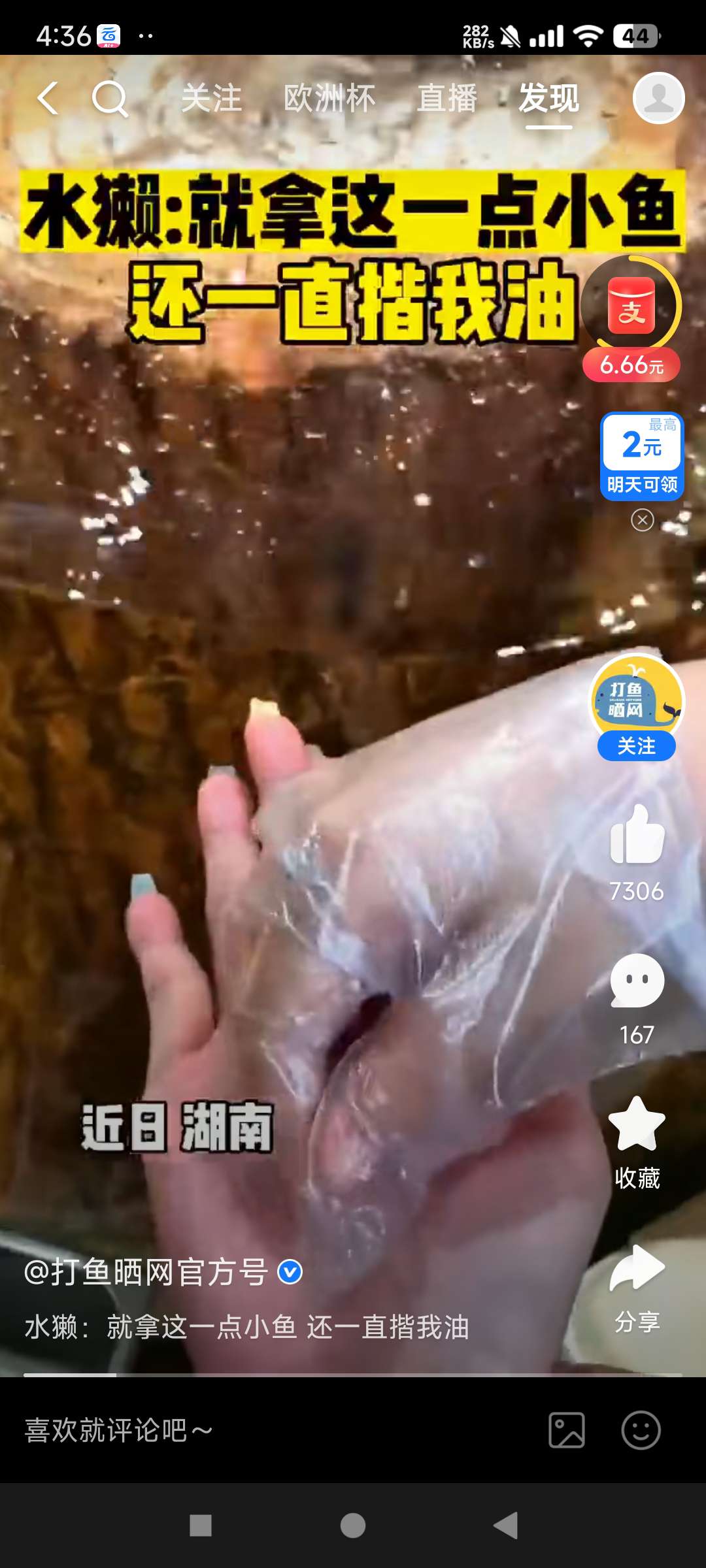Open @打鱼晒网官方号 author page
The height and width of the screenshot is (1568, 706).
click(146, 1272)
